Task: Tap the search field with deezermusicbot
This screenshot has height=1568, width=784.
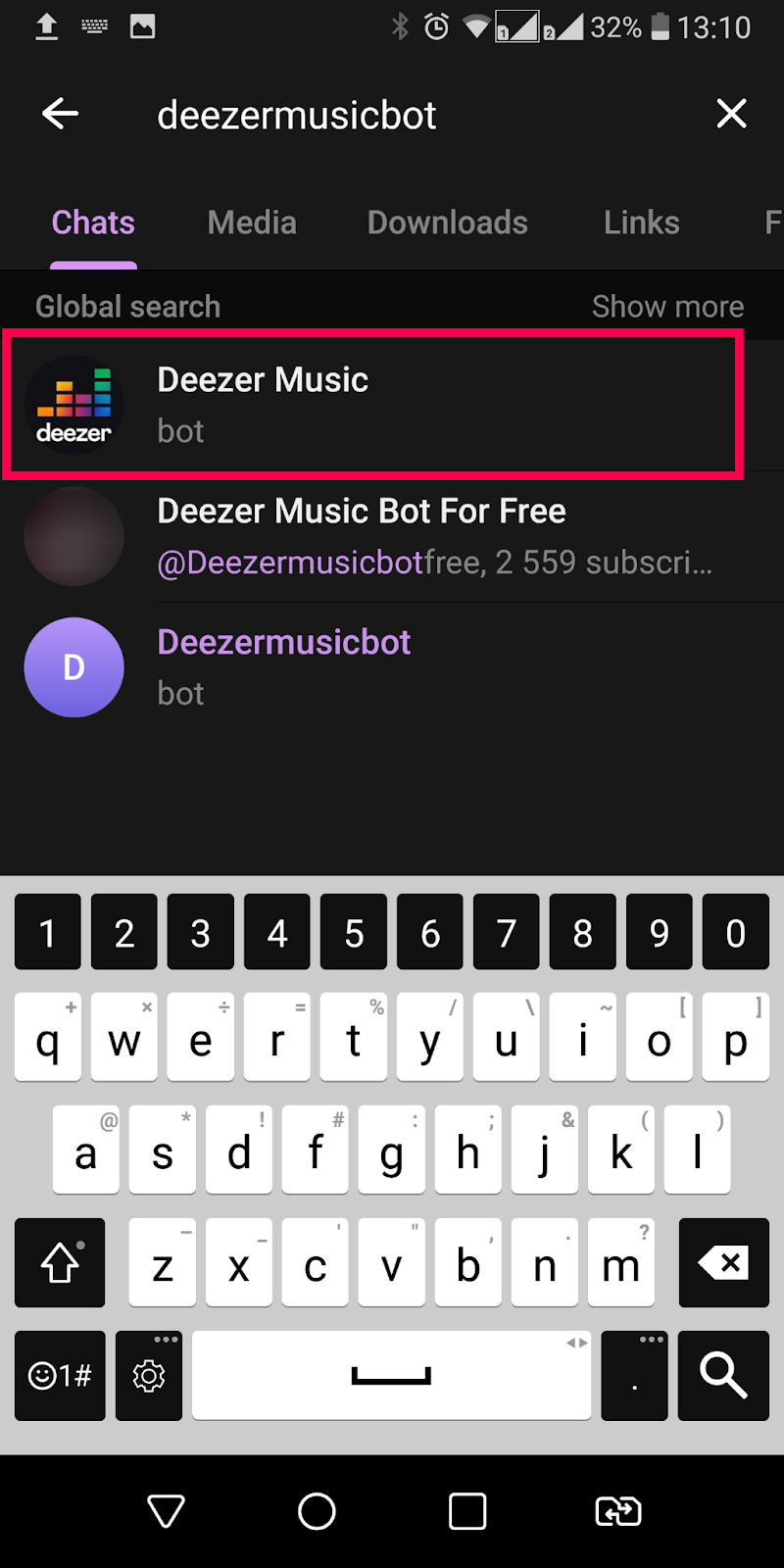Action: point(392,116)
